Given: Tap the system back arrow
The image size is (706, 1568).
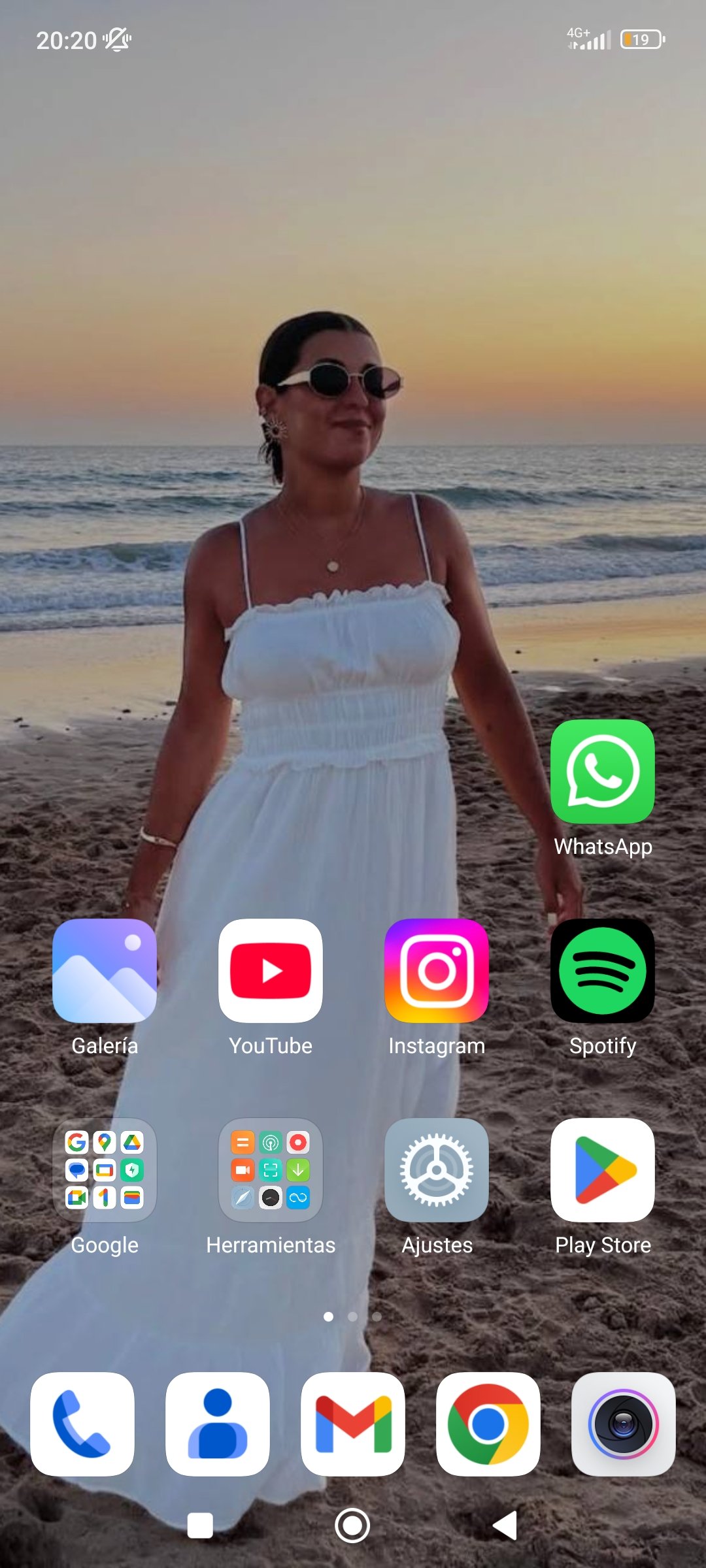Looking at the screenshot, I should [505, 1526].
